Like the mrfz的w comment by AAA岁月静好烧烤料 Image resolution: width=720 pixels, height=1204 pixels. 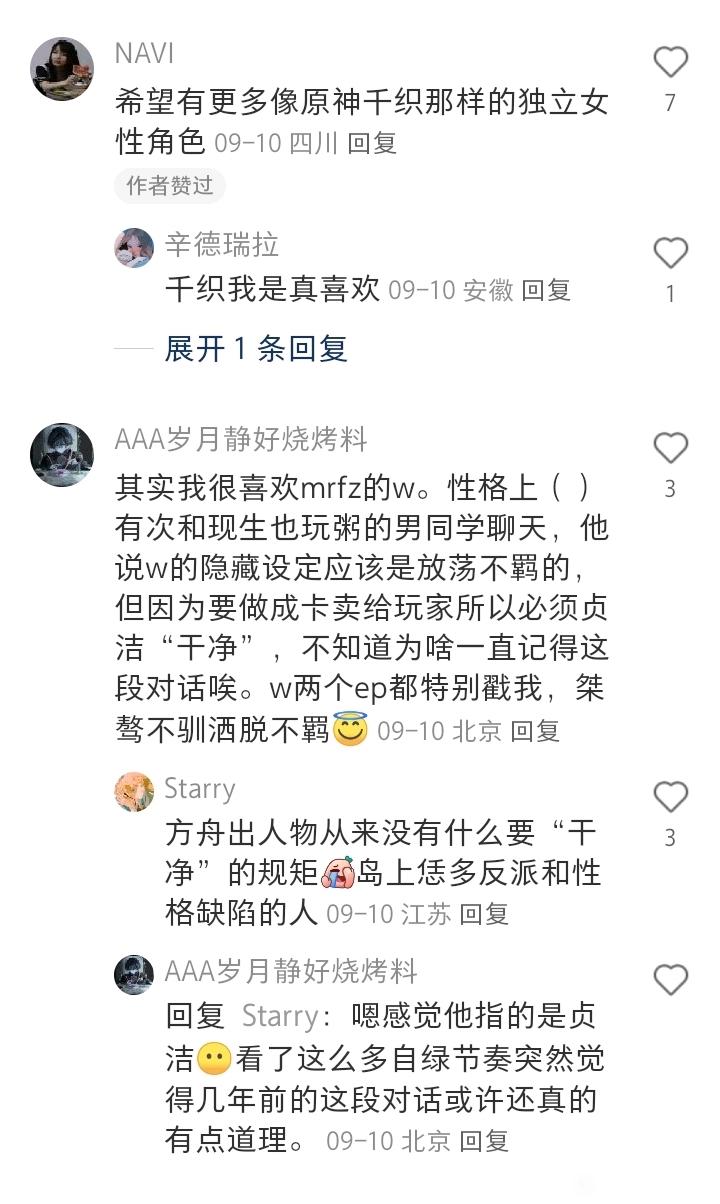coord(670,448)
